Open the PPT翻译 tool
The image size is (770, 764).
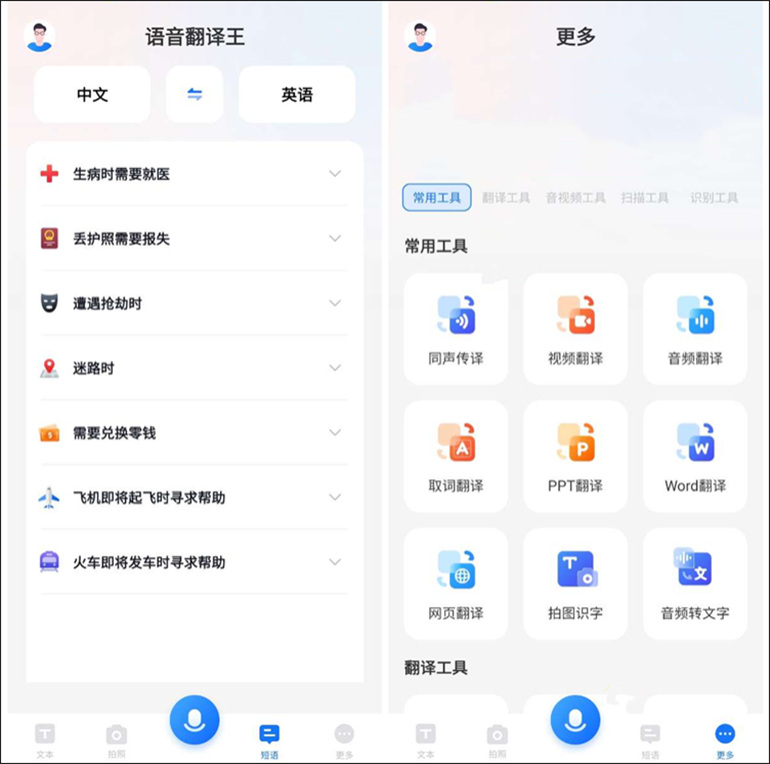[575, 456]
